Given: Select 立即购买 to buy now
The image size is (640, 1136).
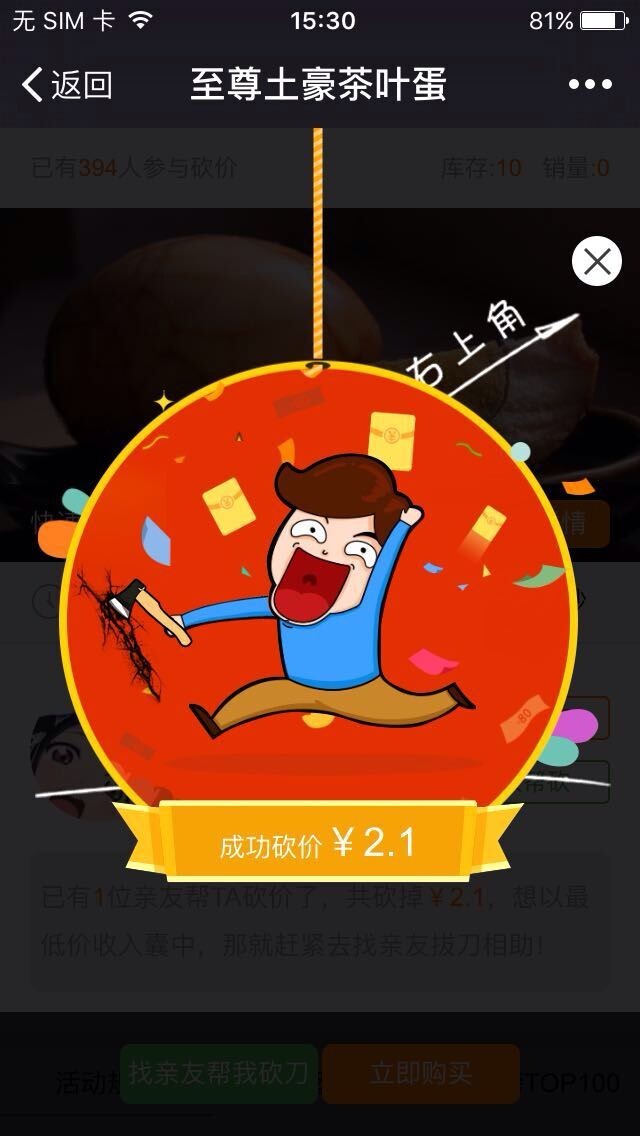Looking at the screenshot, I should pos(421,1074).
